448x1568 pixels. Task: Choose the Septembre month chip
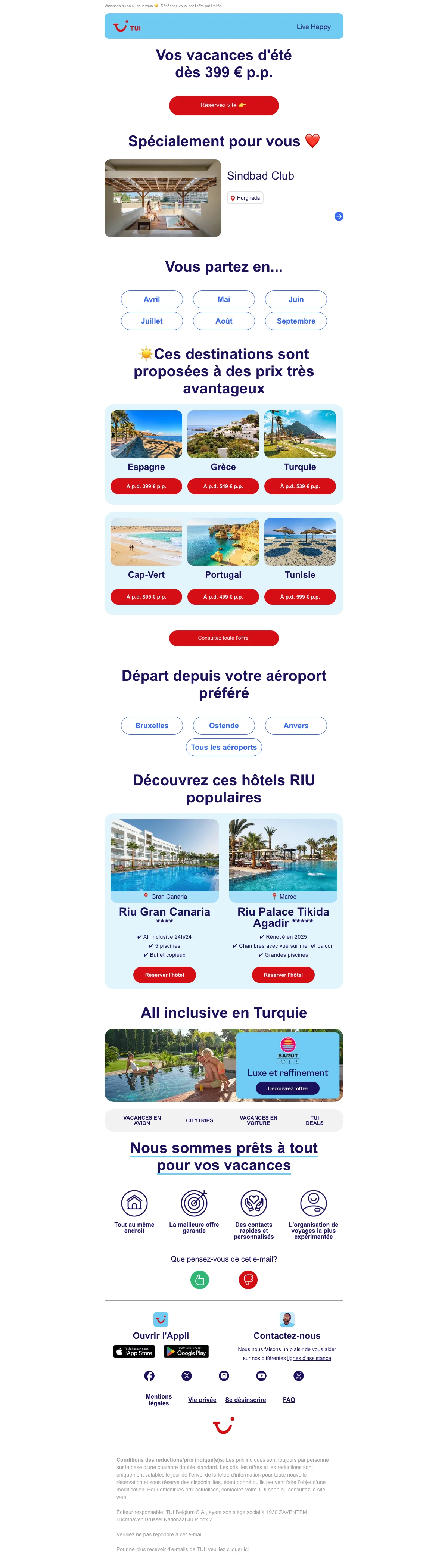pos(296,321)
